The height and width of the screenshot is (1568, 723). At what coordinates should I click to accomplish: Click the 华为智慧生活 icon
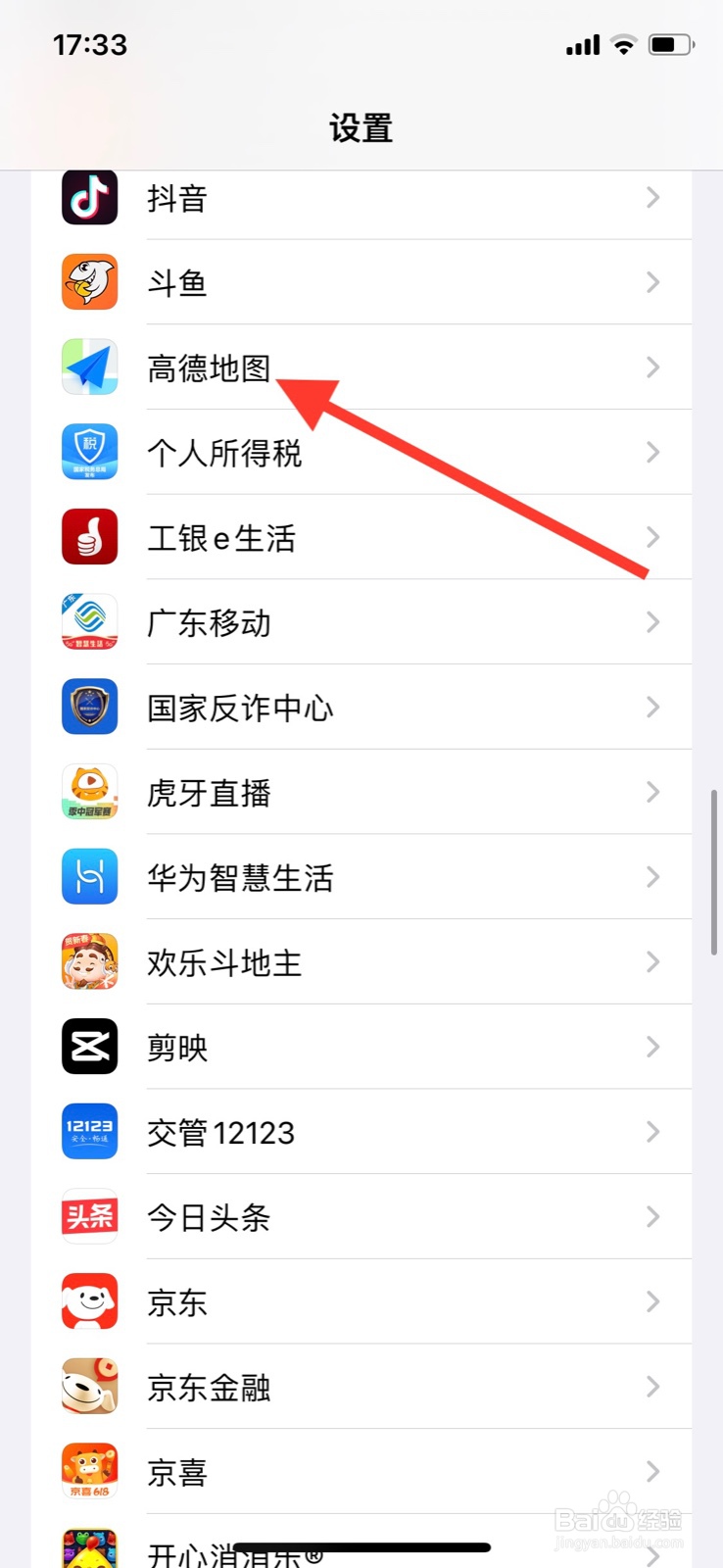click(89, 876)
